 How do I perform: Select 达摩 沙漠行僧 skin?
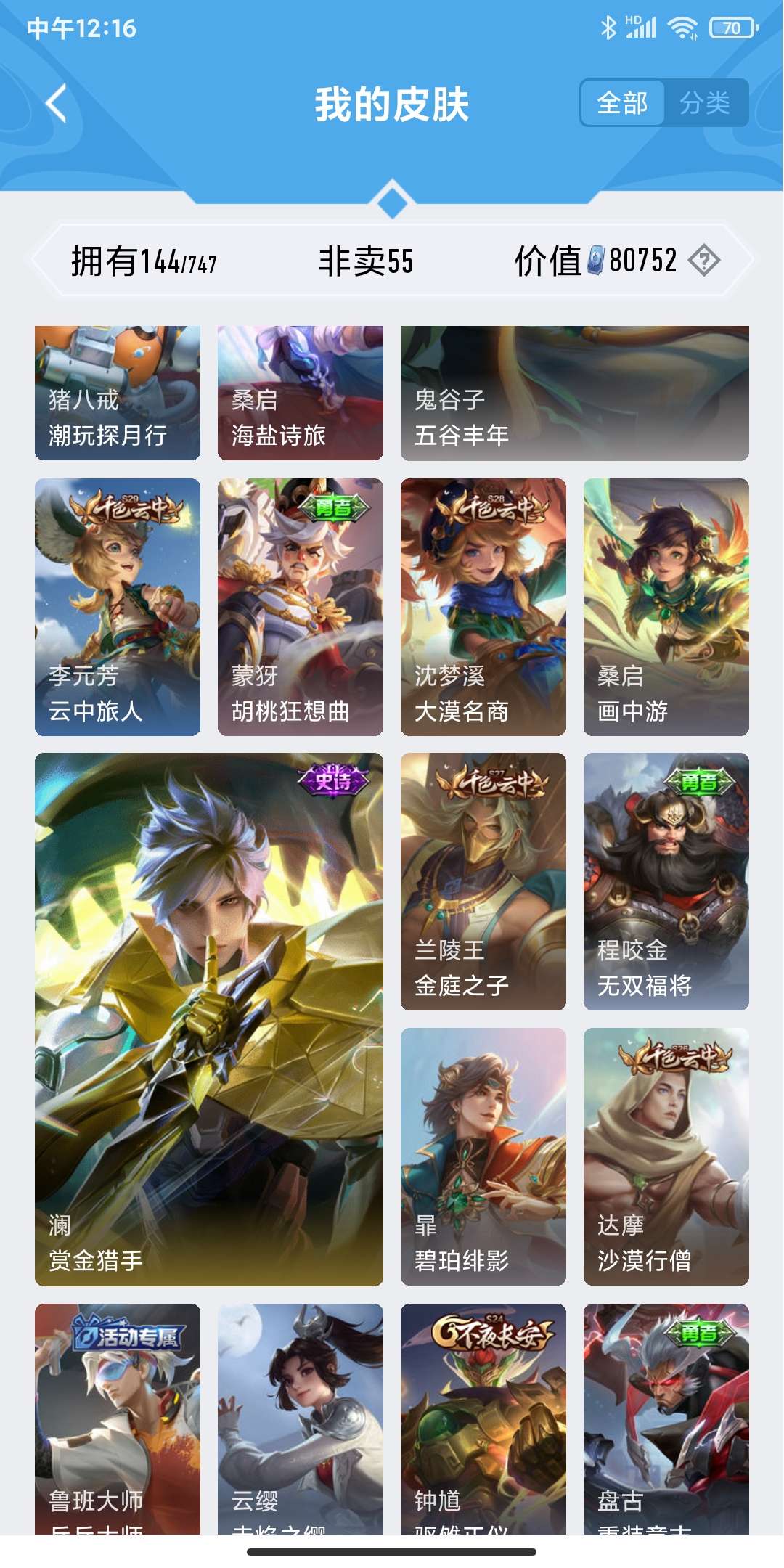pyautogui.click(x=666, y=1156)
